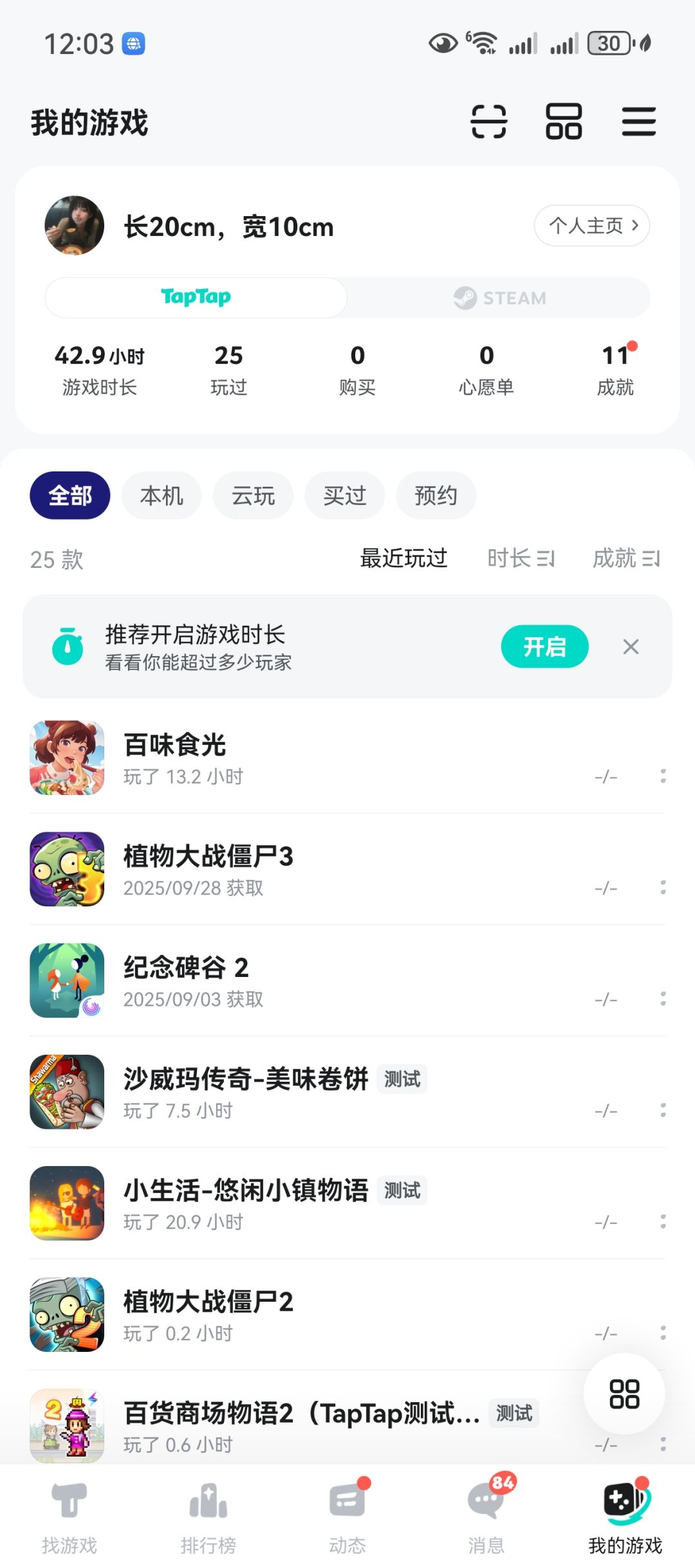Open more options for 植物大战僵尸3
The image size is (695, 1568).
click(x=663, y=888)
